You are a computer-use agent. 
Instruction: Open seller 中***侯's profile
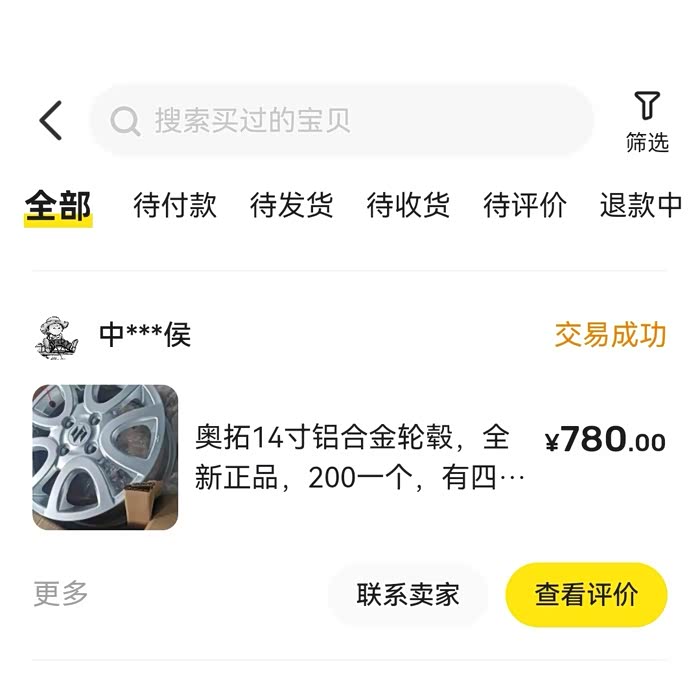tap(144, 335)
